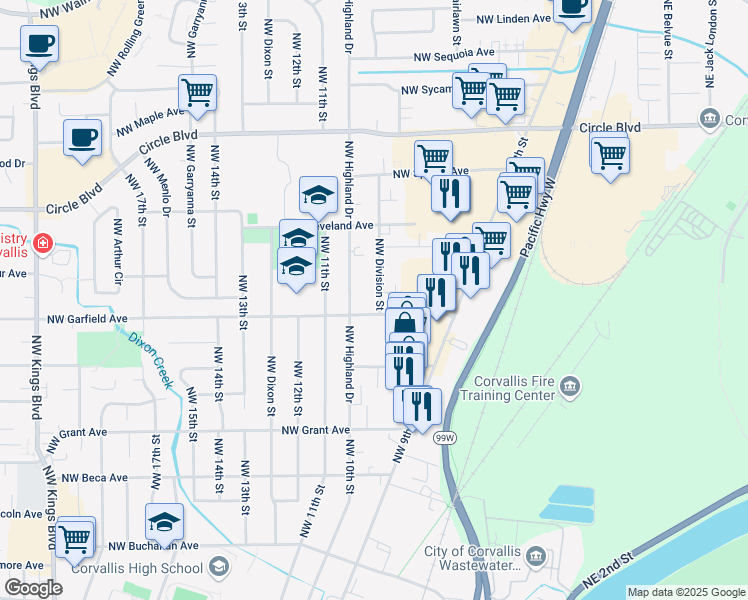Open the Google logo link
Viewport: 748px width, 600px height.
[32, 588]
